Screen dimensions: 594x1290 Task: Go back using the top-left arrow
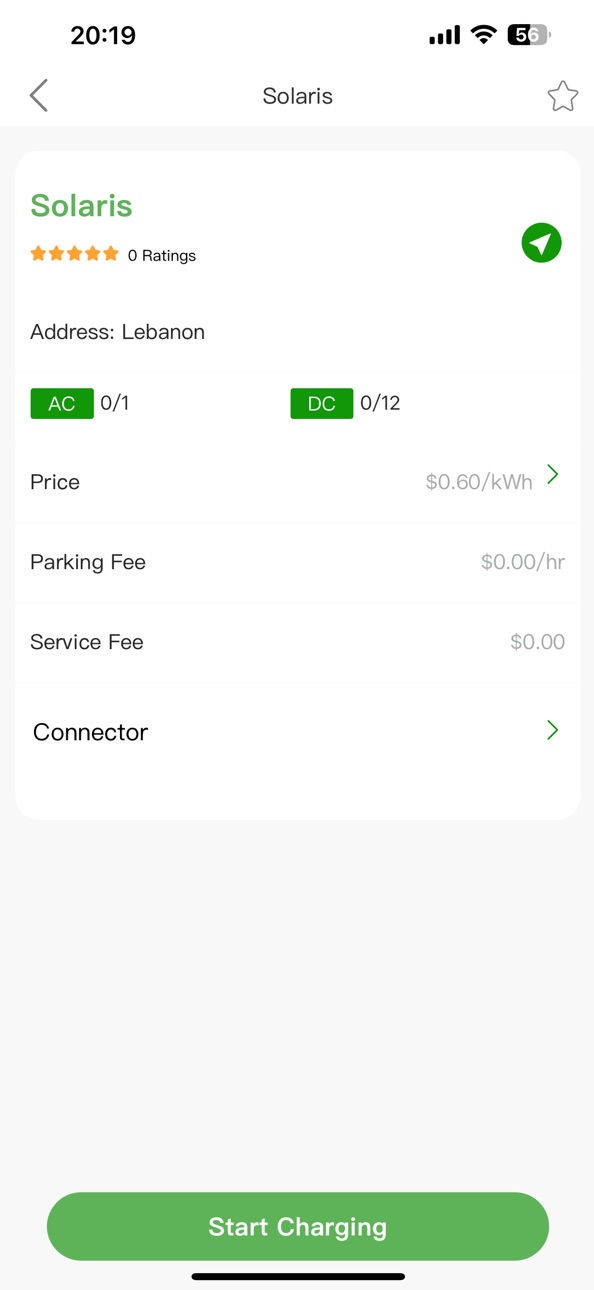tap(38, 96)
